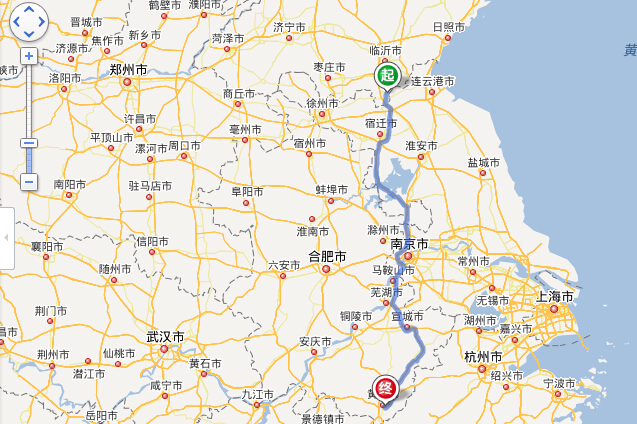Tap the green start marker 起
This screenshot has width=637, height=424.
[387, 75]
